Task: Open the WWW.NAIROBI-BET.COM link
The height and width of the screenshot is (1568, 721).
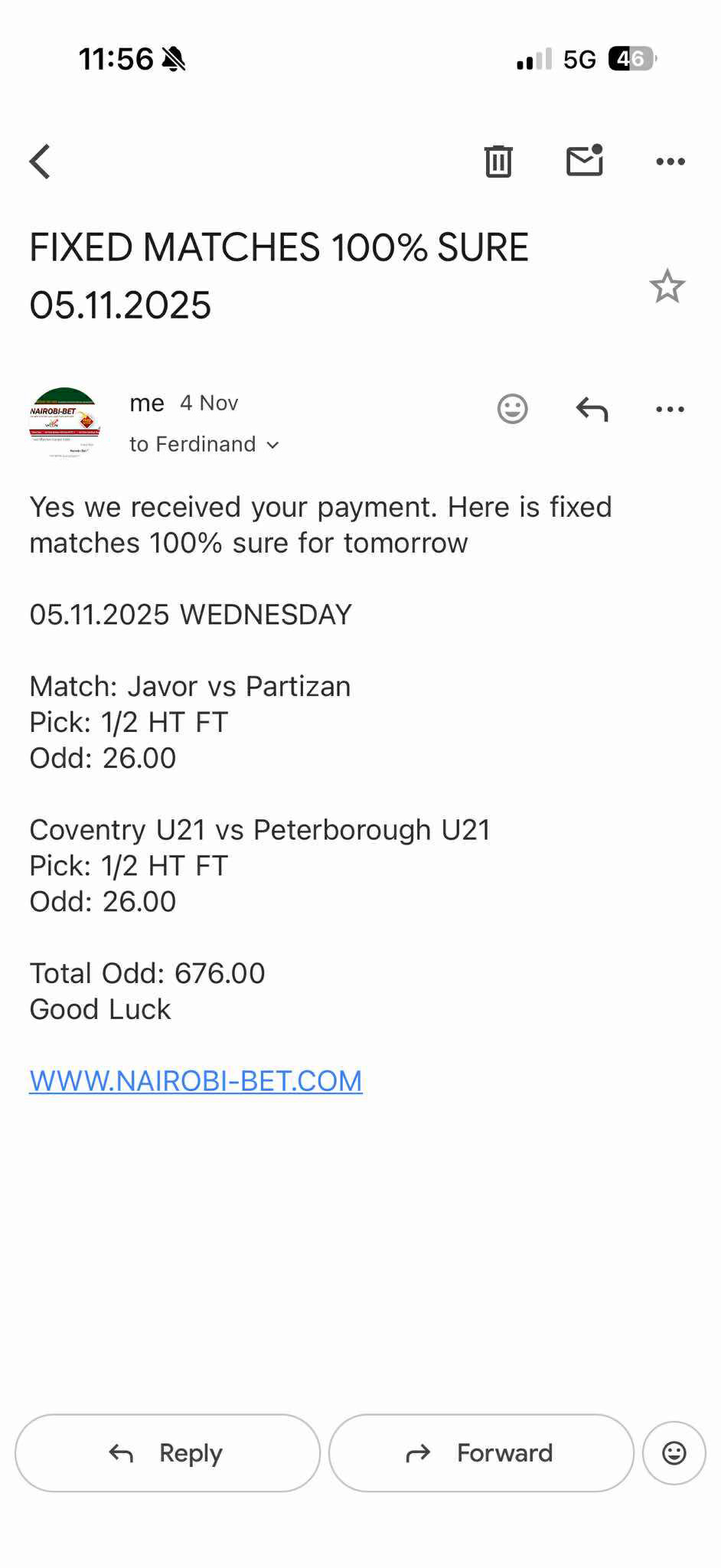Action: click(196, 1081)
